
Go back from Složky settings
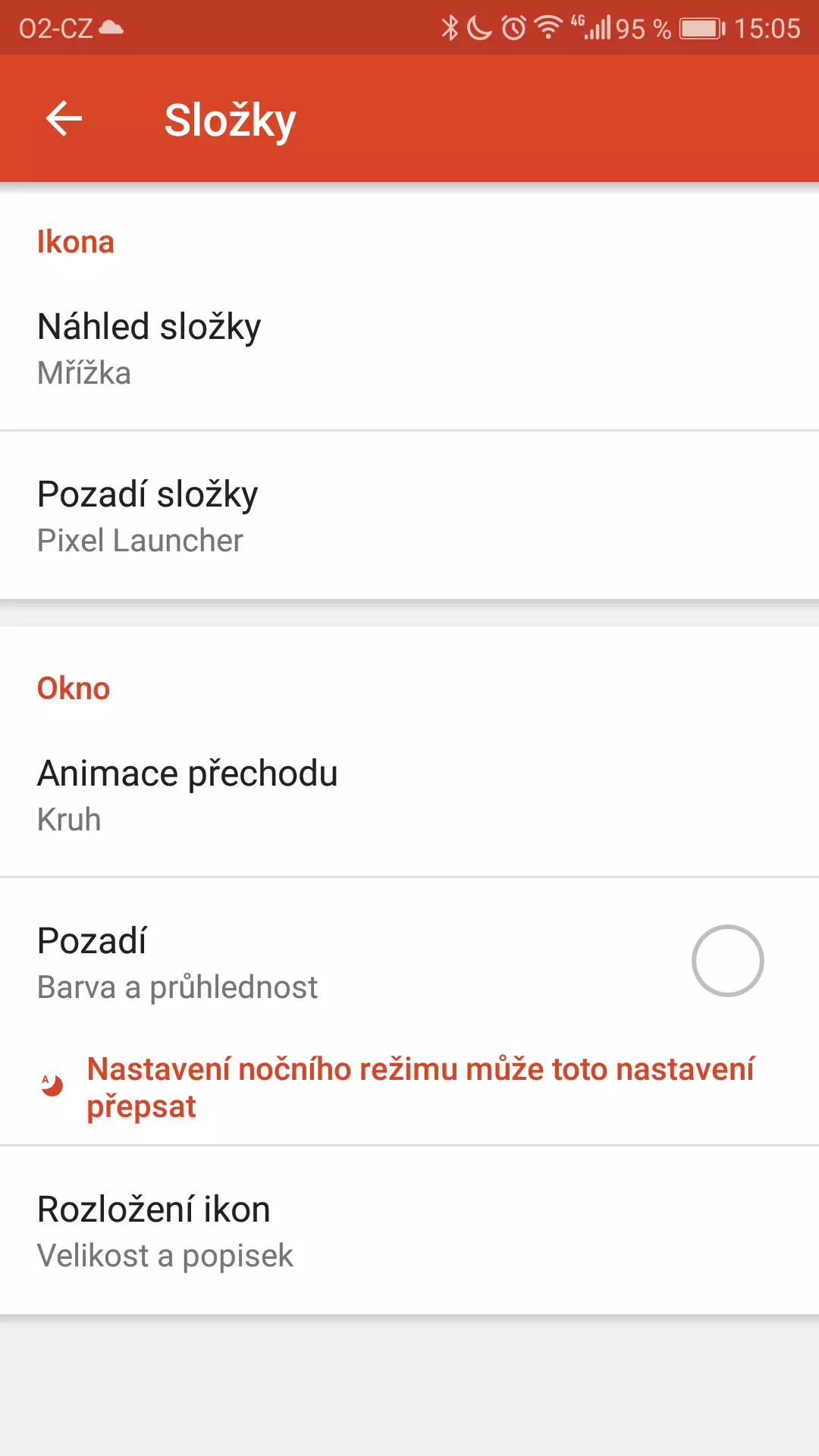(x=64, y=119)
